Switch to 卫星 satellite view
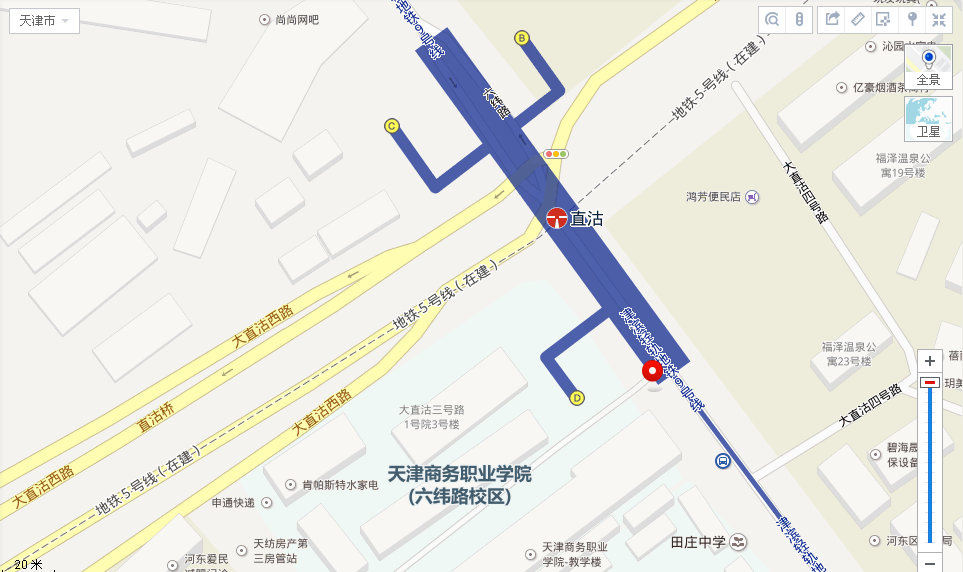 [x=928, y=117]
